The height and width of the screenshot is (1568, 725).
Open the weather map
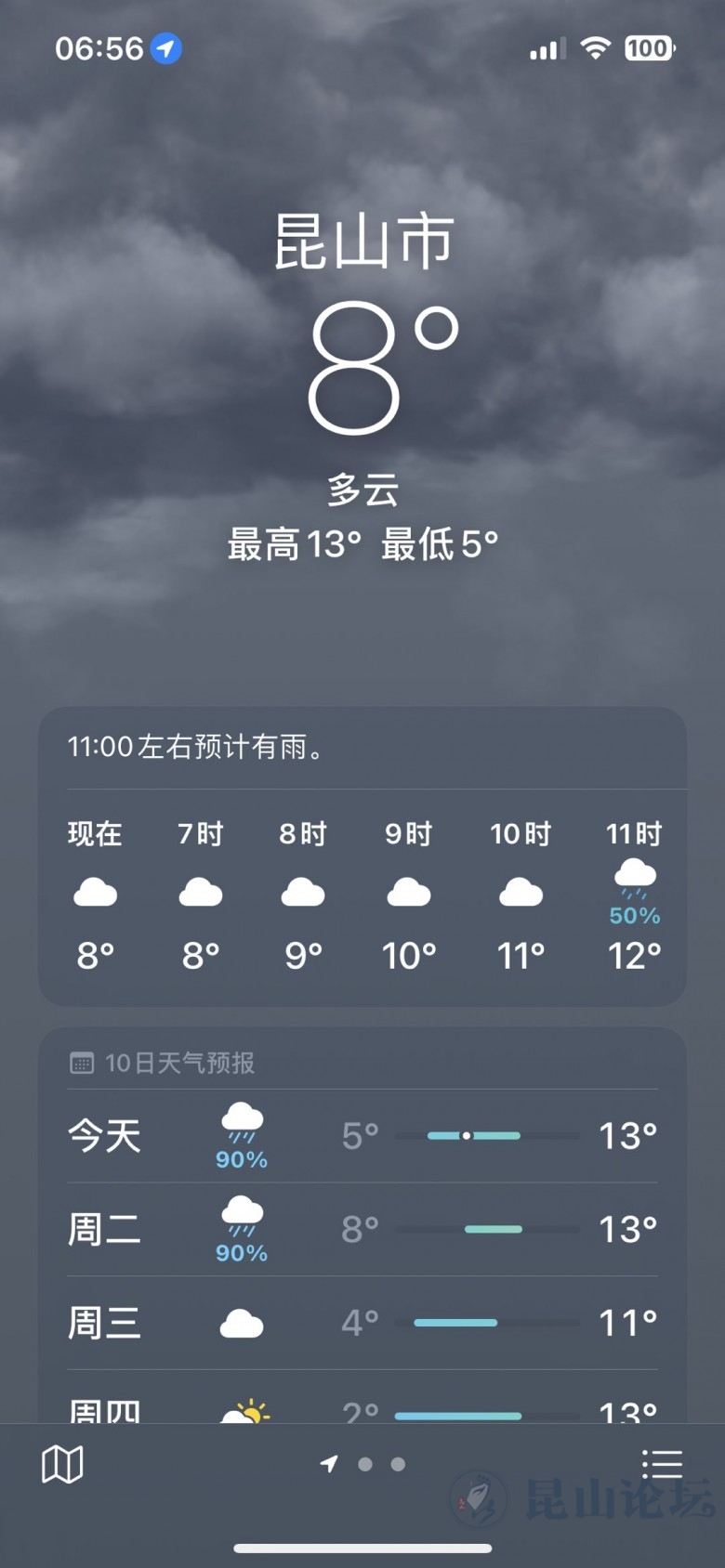point(62,1465)
